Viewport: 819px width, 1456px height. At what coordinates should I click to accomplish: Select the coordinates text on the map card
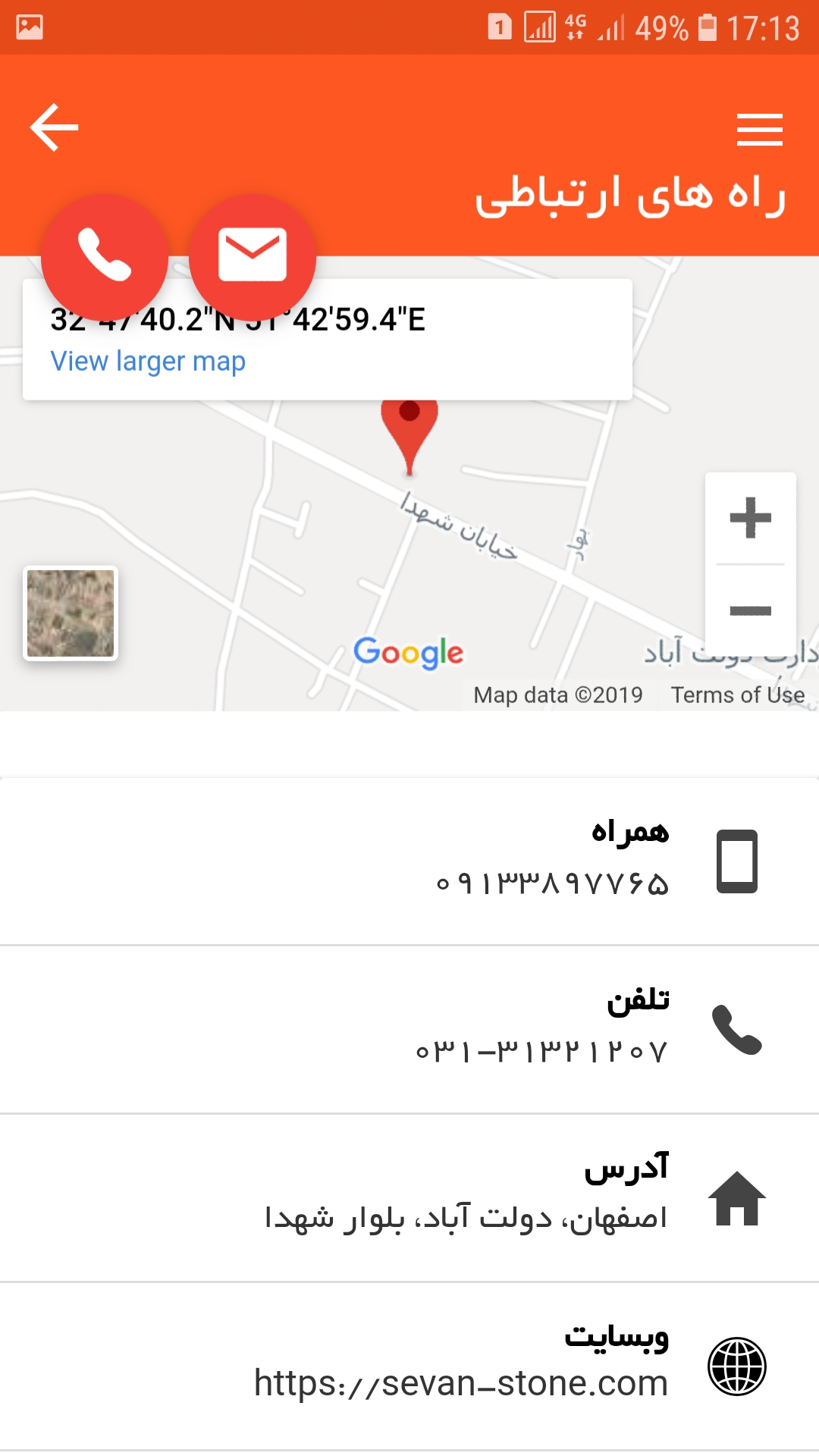[238, 318]
